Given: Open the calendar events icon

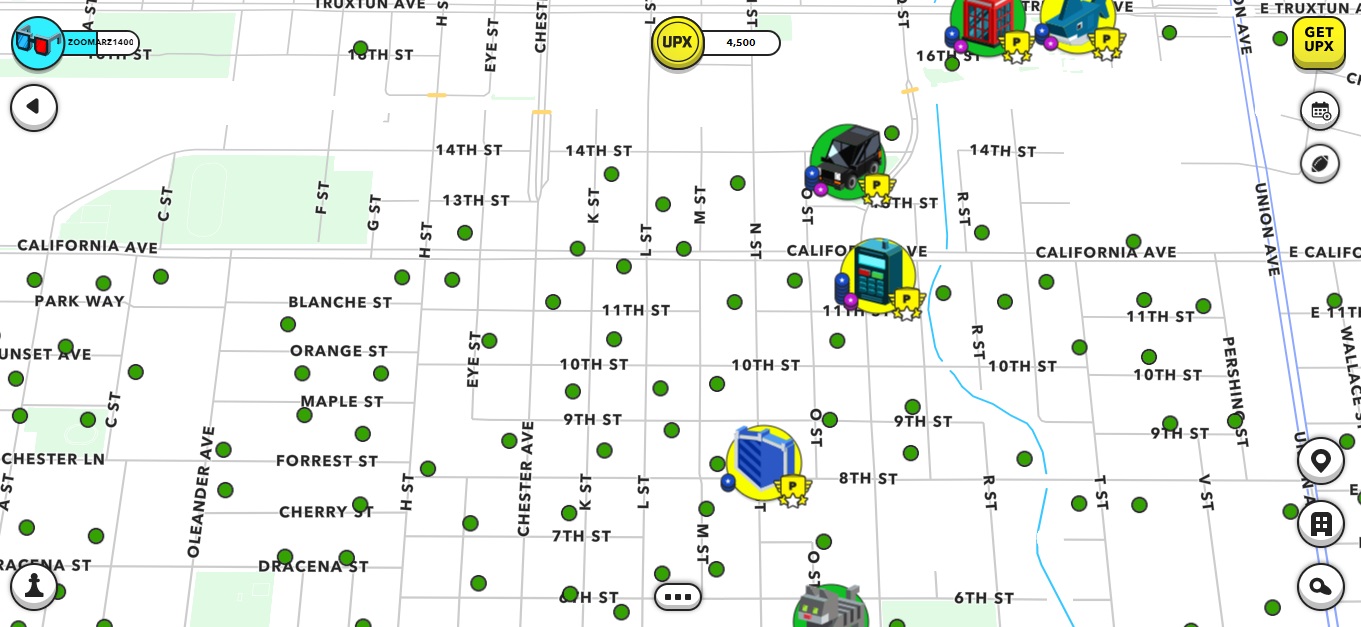Looking at the screenshot, I should point(1320,110).
